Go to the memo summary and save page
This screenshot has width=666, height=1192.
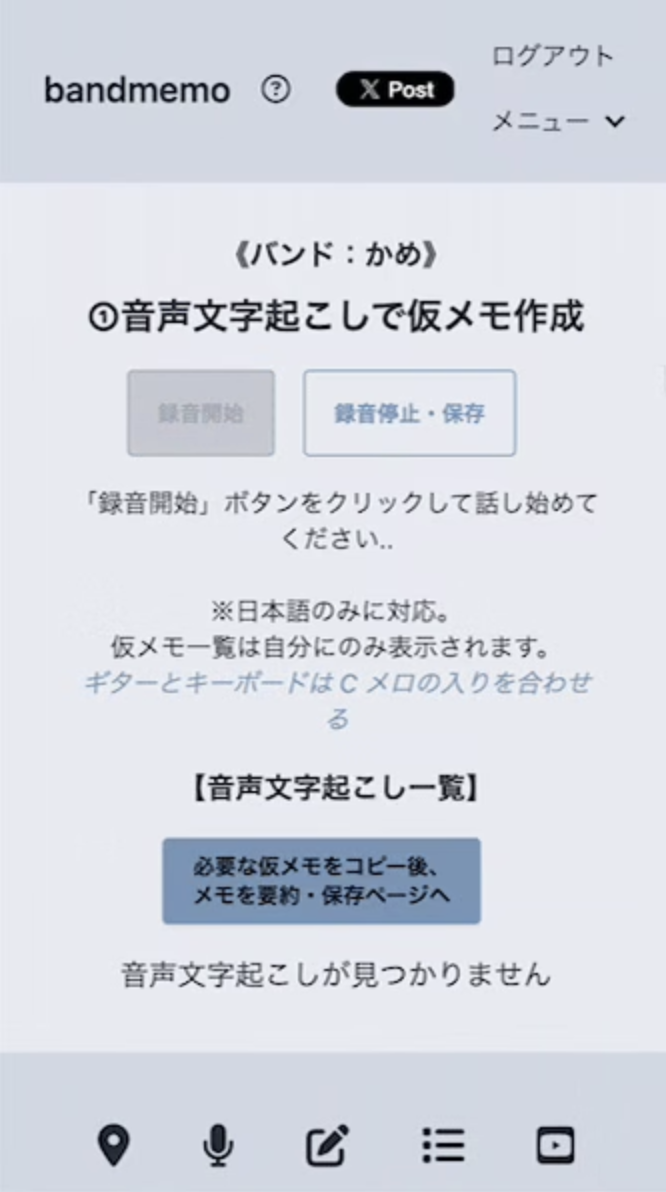(x=321, y=881)
